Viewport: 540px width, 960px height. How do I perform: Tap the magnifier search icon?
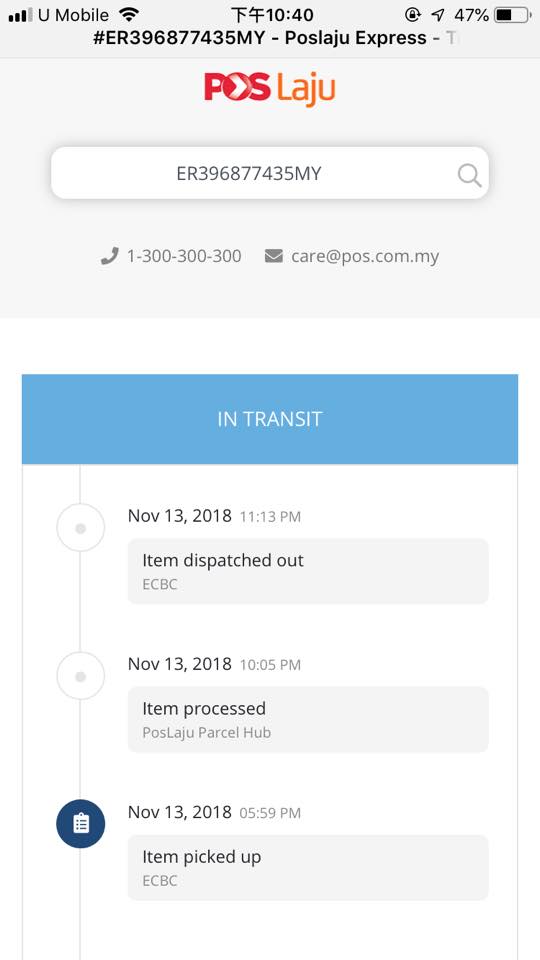click(x=469, y=176)
